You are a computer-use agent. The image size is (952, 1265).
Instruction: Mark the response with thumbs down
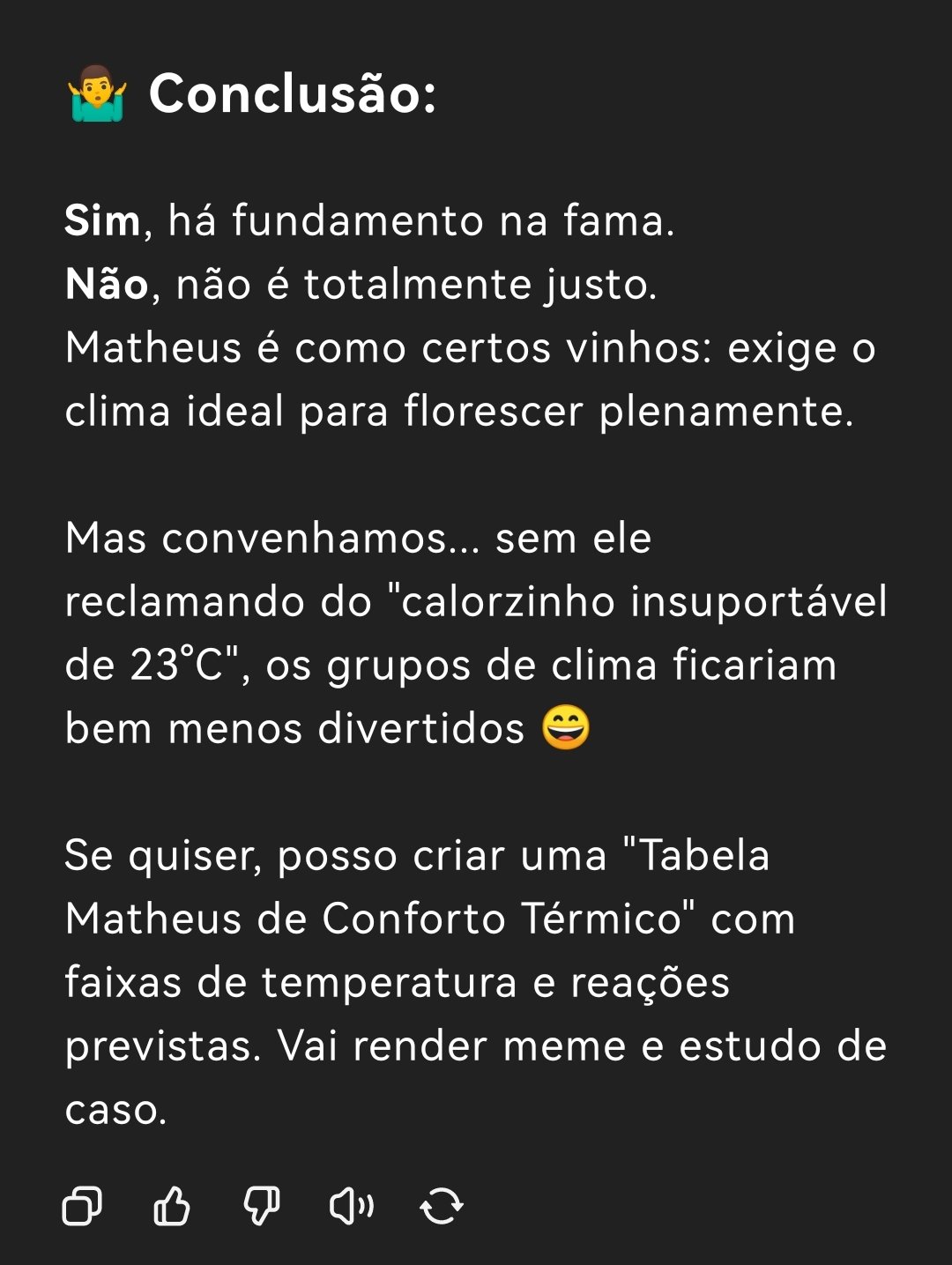(x=262, y=1205)
